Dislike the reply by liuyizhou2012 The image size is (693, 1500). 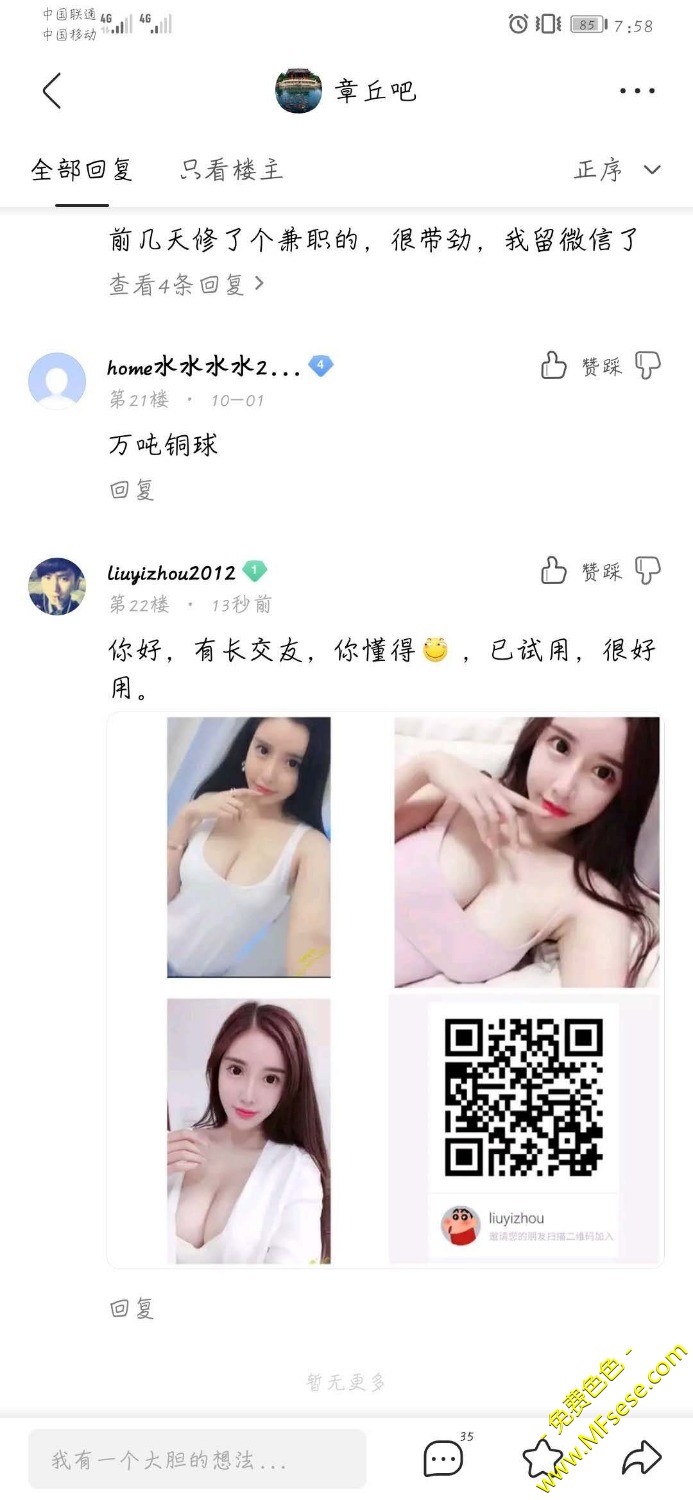click(648, 571)
